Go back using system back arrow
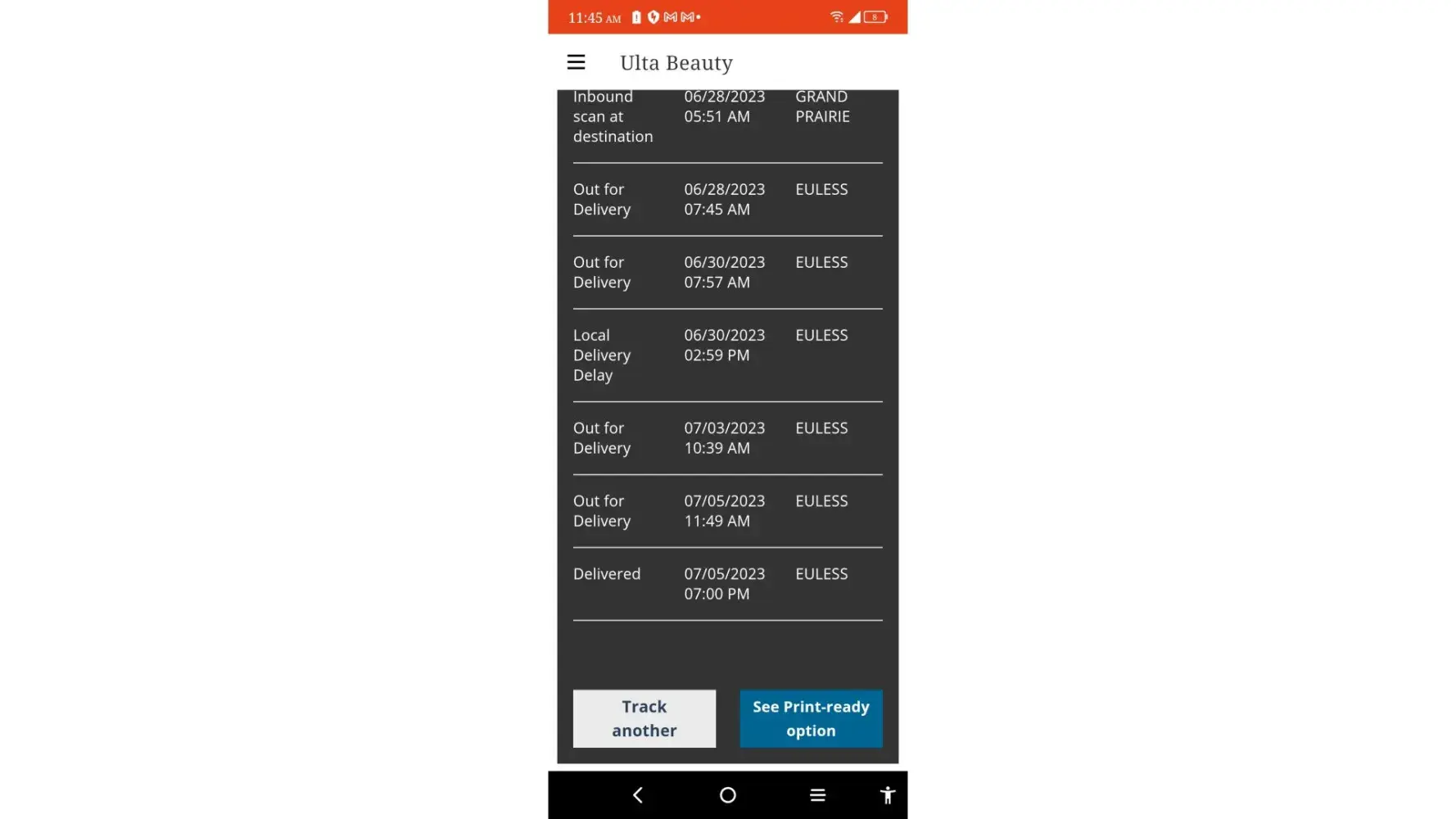The width and height of the screenshot is (1456, 819). [x=638, y=794]
